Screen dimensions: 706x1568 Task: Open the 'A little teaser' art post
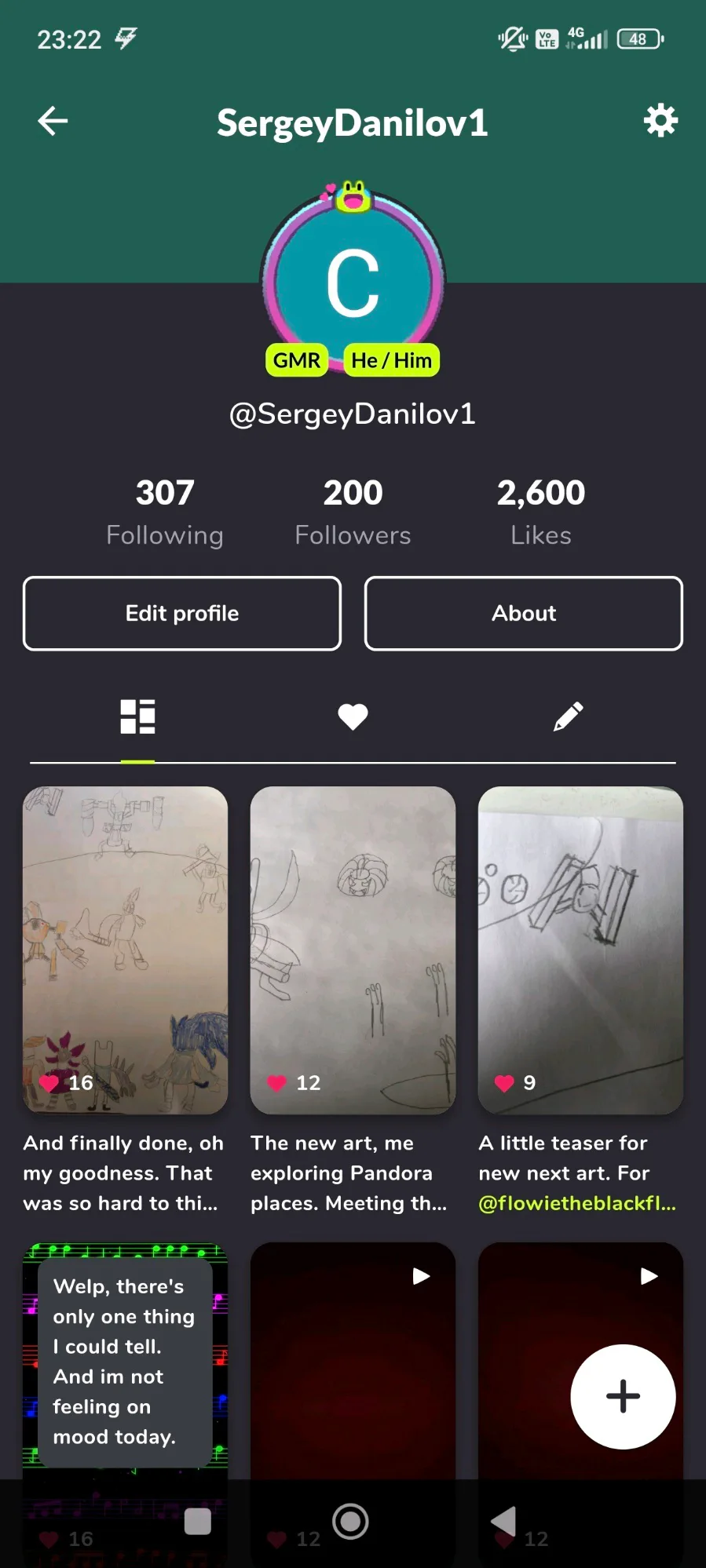580,950
